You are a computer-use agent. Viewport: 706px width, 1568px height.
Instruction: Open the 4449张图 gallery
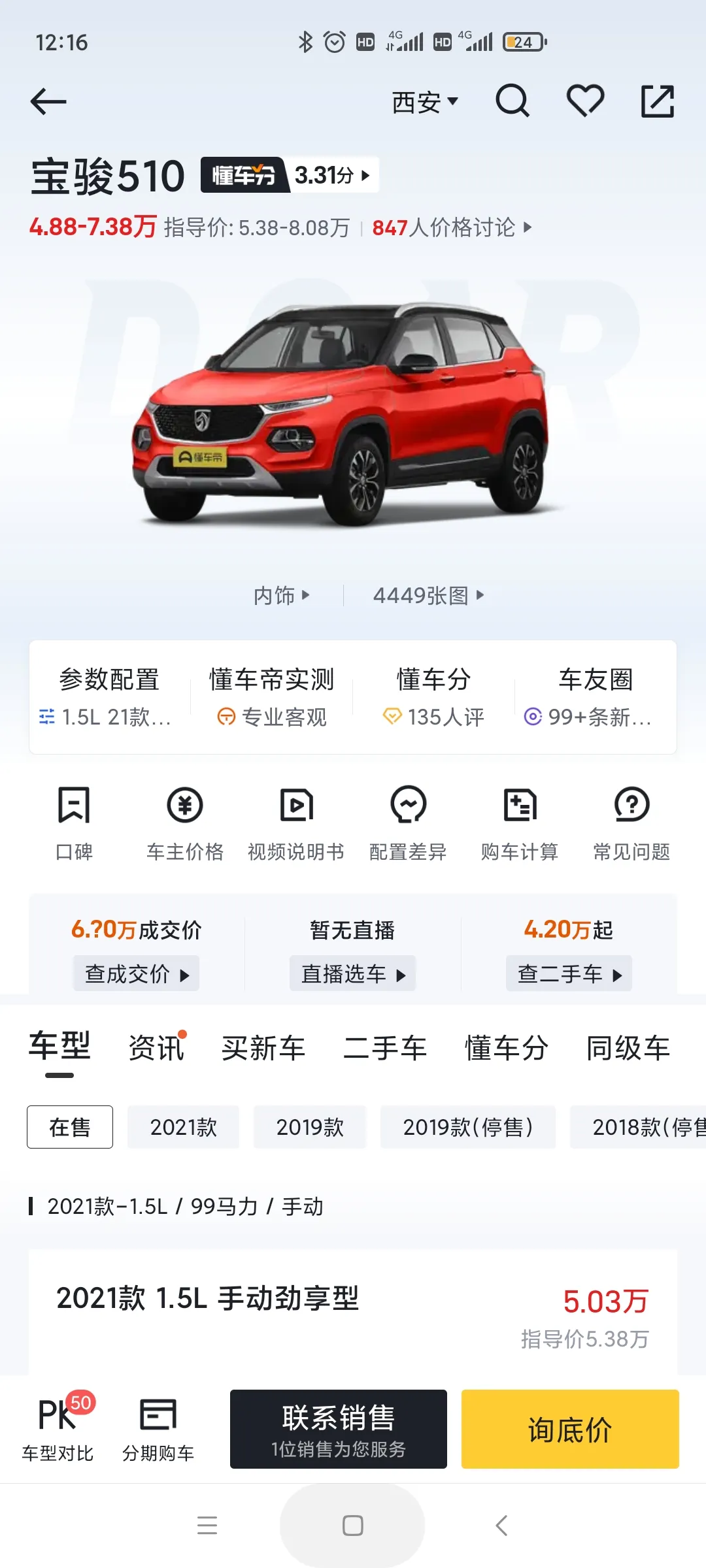[x=428, y=595]
